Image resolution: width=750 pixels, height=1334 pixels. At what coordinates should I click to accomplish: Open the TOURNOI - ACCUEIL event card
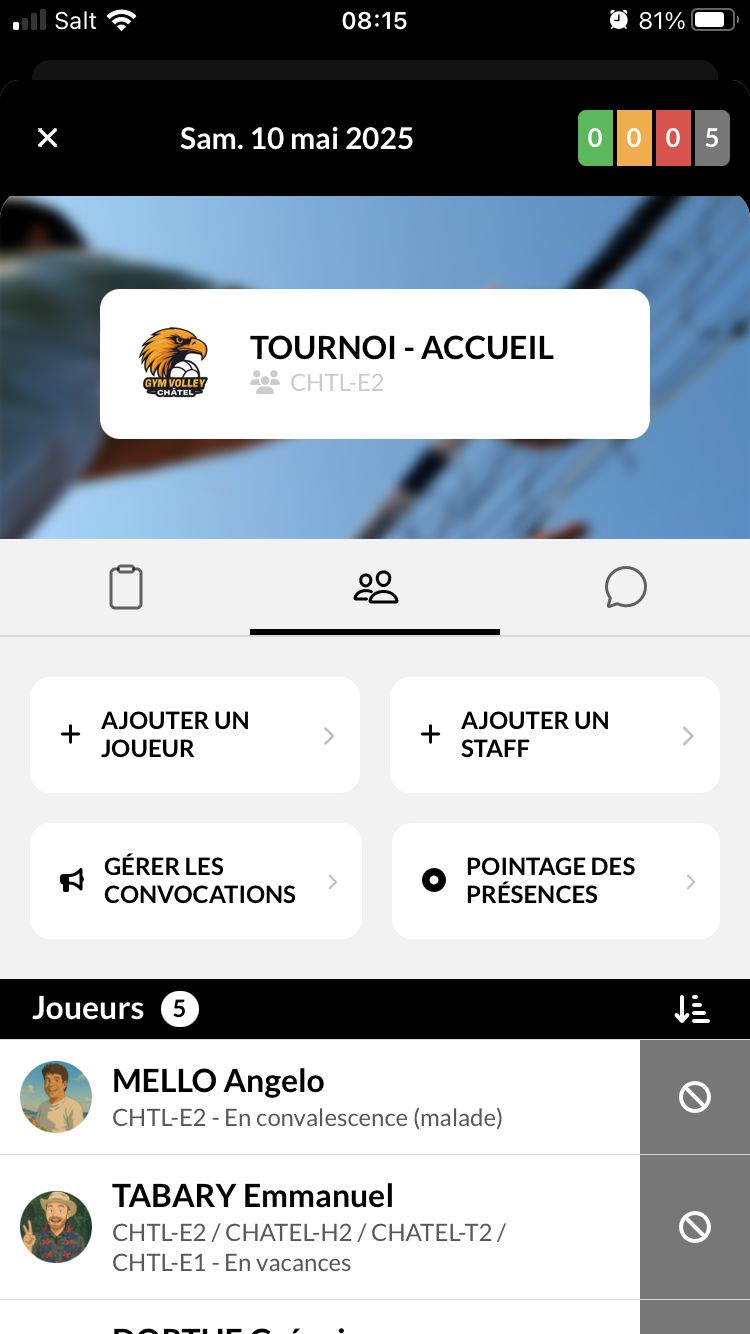click(375, 364)
